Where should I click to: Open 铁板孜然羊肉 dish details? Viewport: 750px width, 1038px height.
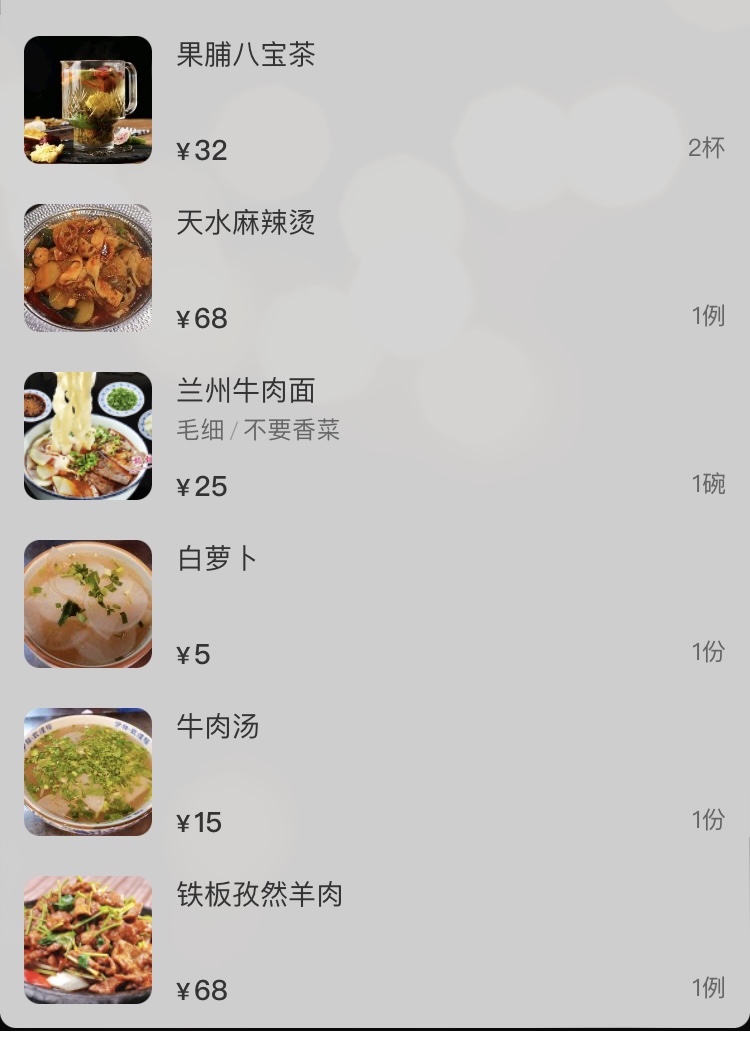pos(259,895)
